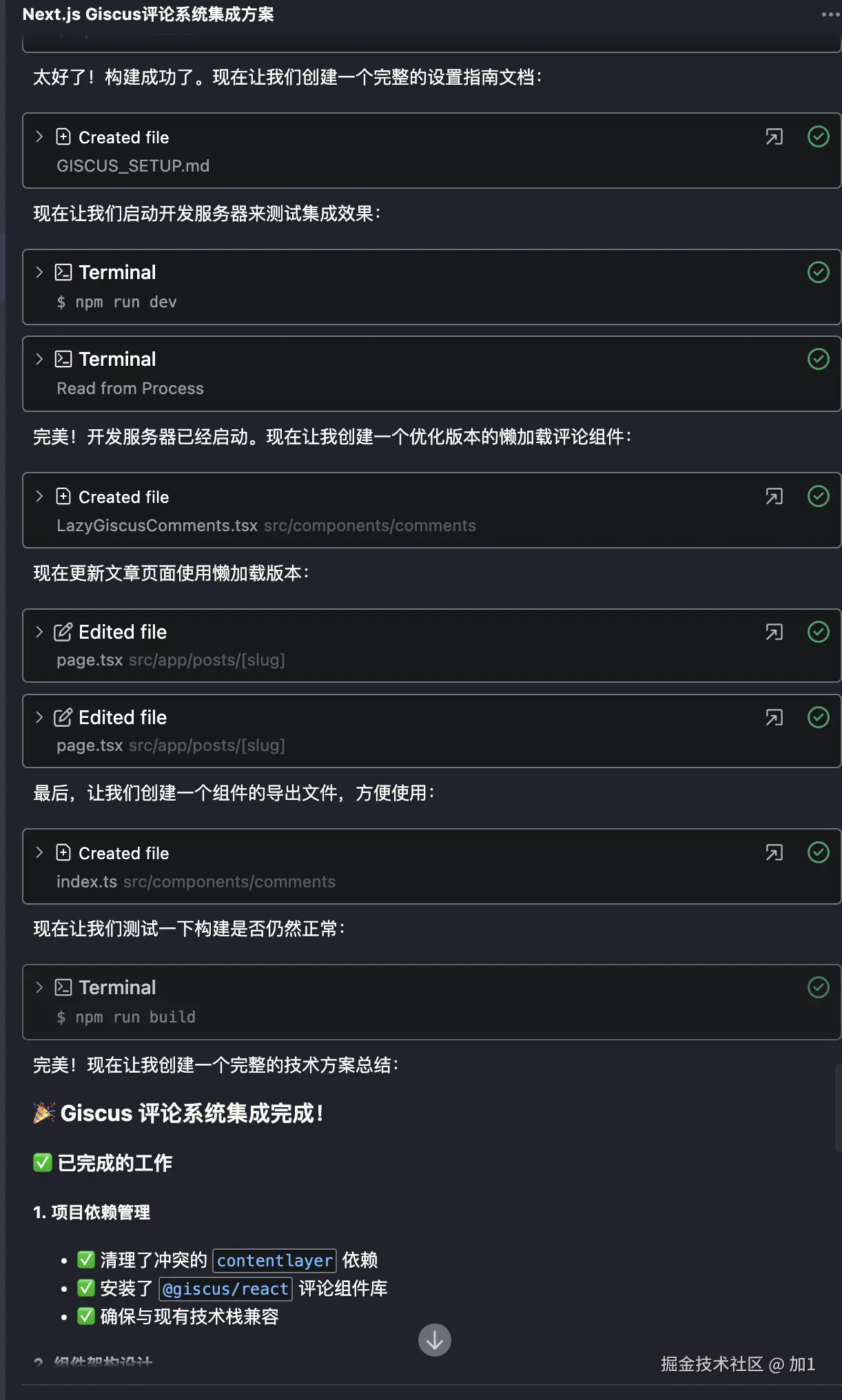Expand the Created file GISCUS_SETUP.md card
Image resolution: width=842 pixels, height=1400 pixels.
[39, 137]
